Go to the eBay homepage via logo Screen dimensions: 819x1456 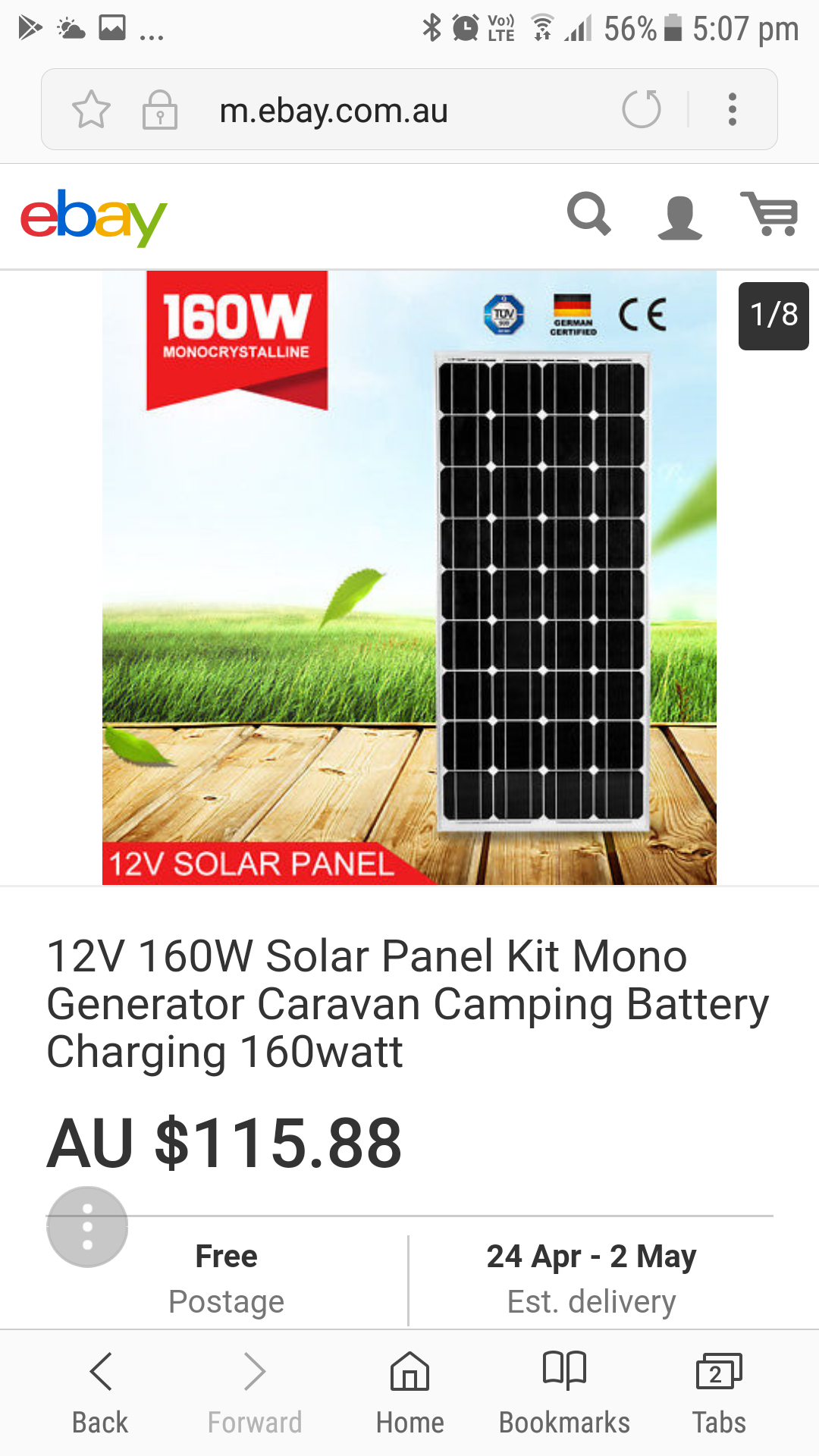[x=93, y=217]
